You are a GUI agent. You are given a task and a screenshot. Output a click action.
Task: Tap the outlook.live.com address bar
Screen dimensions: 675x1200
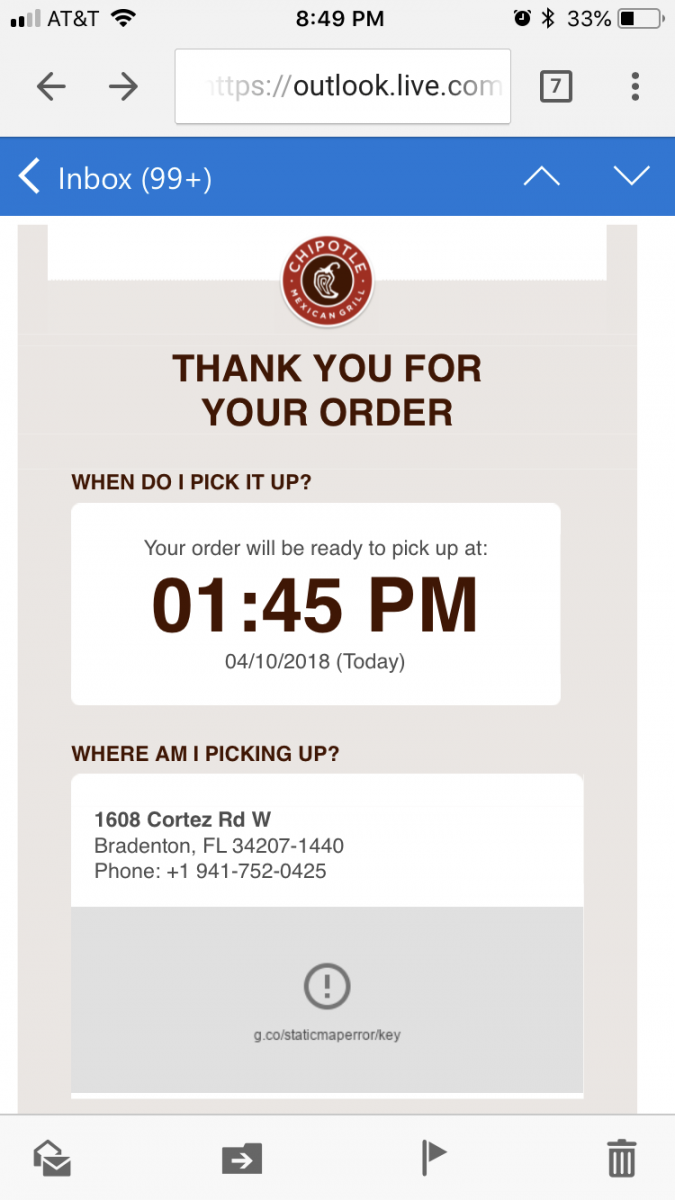[x=343, y=87]
